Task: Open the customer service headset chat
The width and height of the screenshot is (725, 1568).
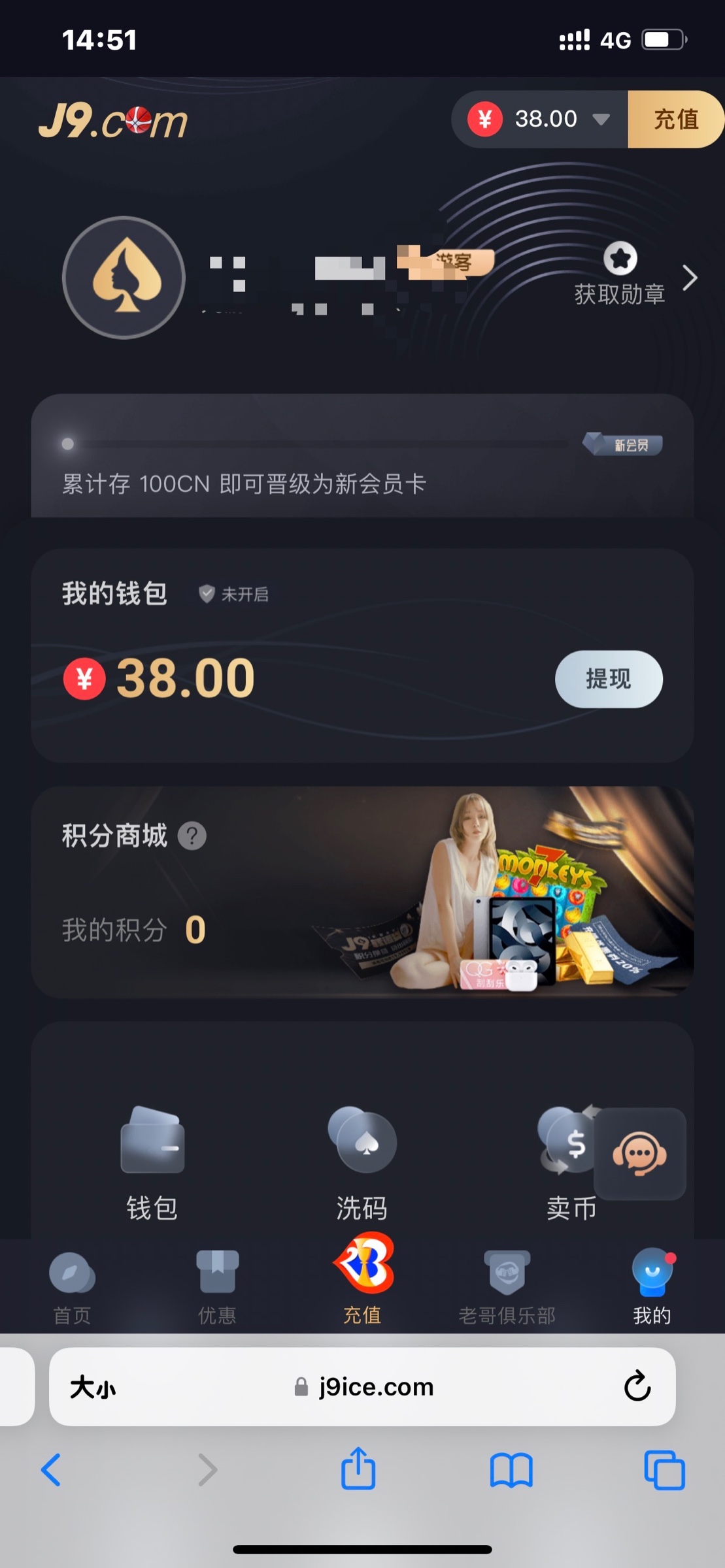Action: (639, 1154)
